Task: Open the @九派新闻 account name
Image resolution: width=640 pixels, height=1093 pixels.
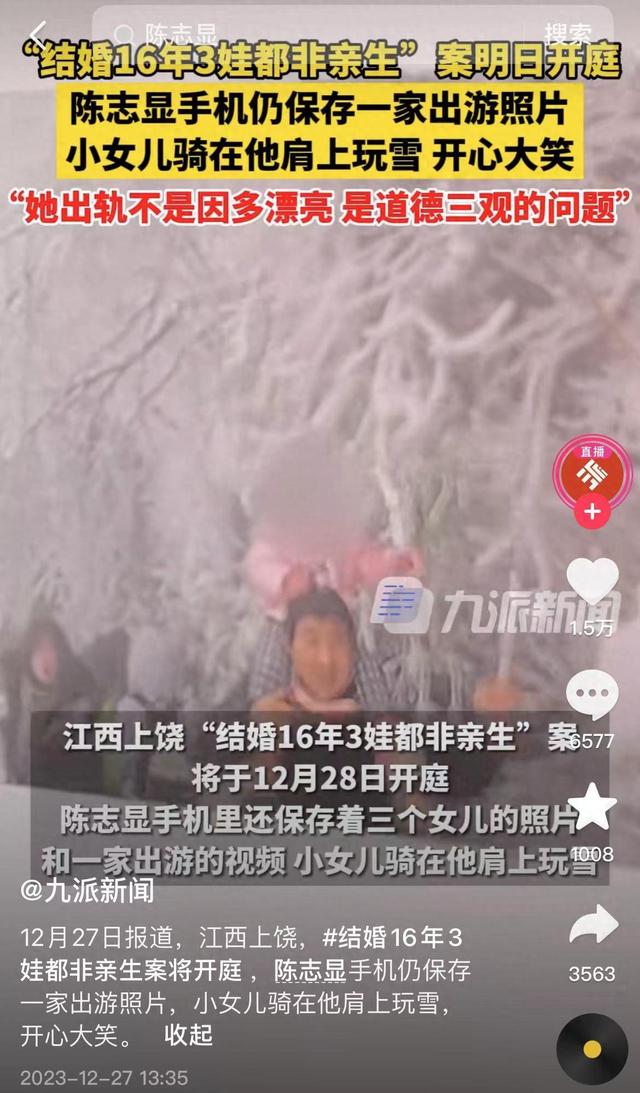Action: point(88,888)
